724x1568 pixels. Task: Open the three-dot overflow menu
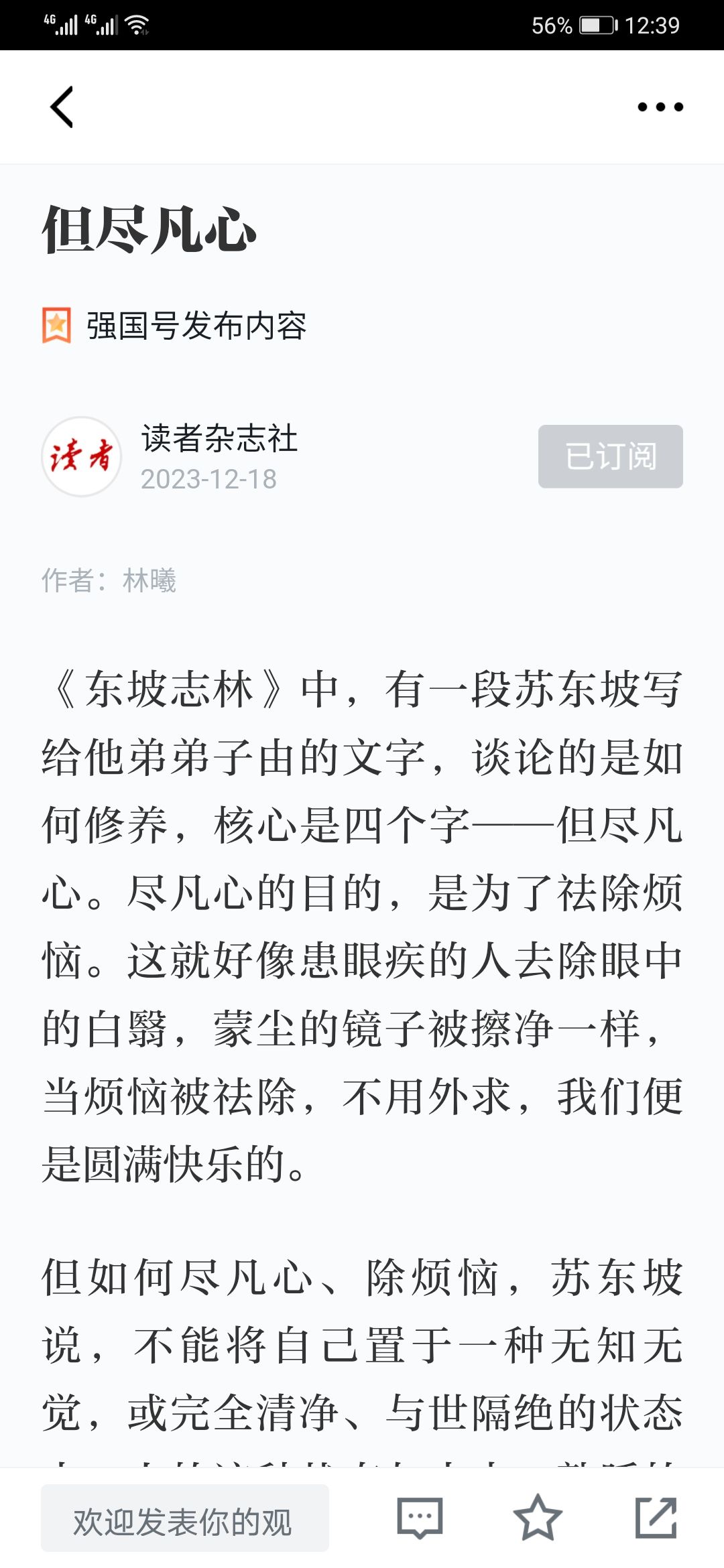[x=660, y=107]
